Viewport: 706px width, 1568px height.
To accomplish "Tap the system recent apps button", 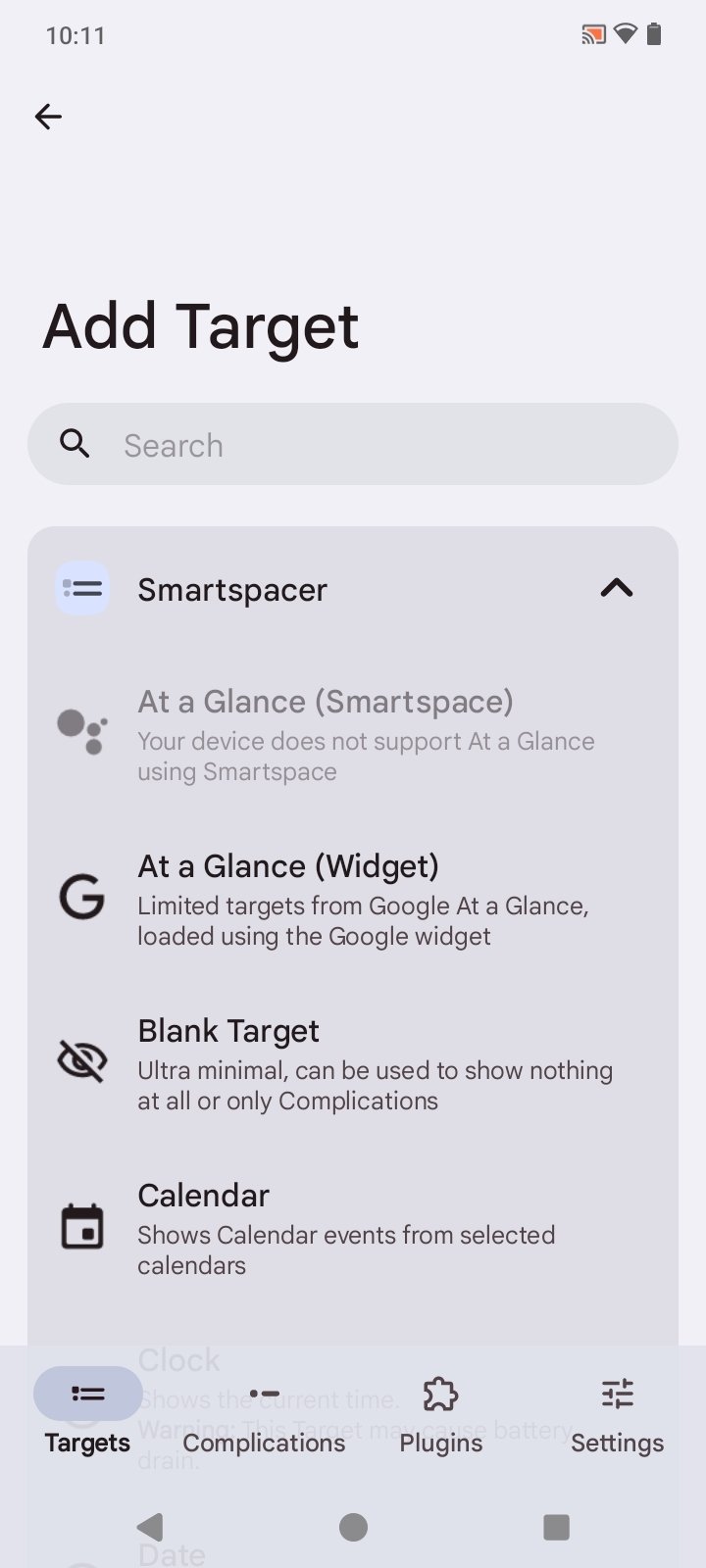I will (x=556, y=1527).
